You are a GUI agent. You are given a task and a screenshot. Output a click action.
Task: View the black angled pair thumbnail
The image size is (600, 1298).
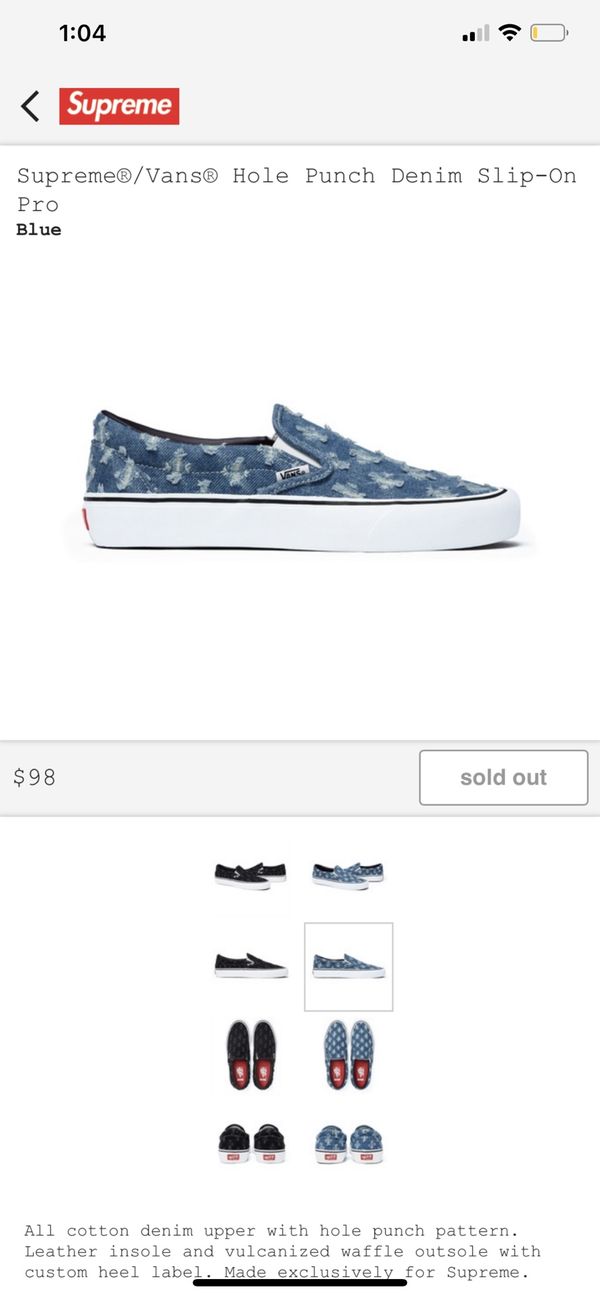[251, 875]
